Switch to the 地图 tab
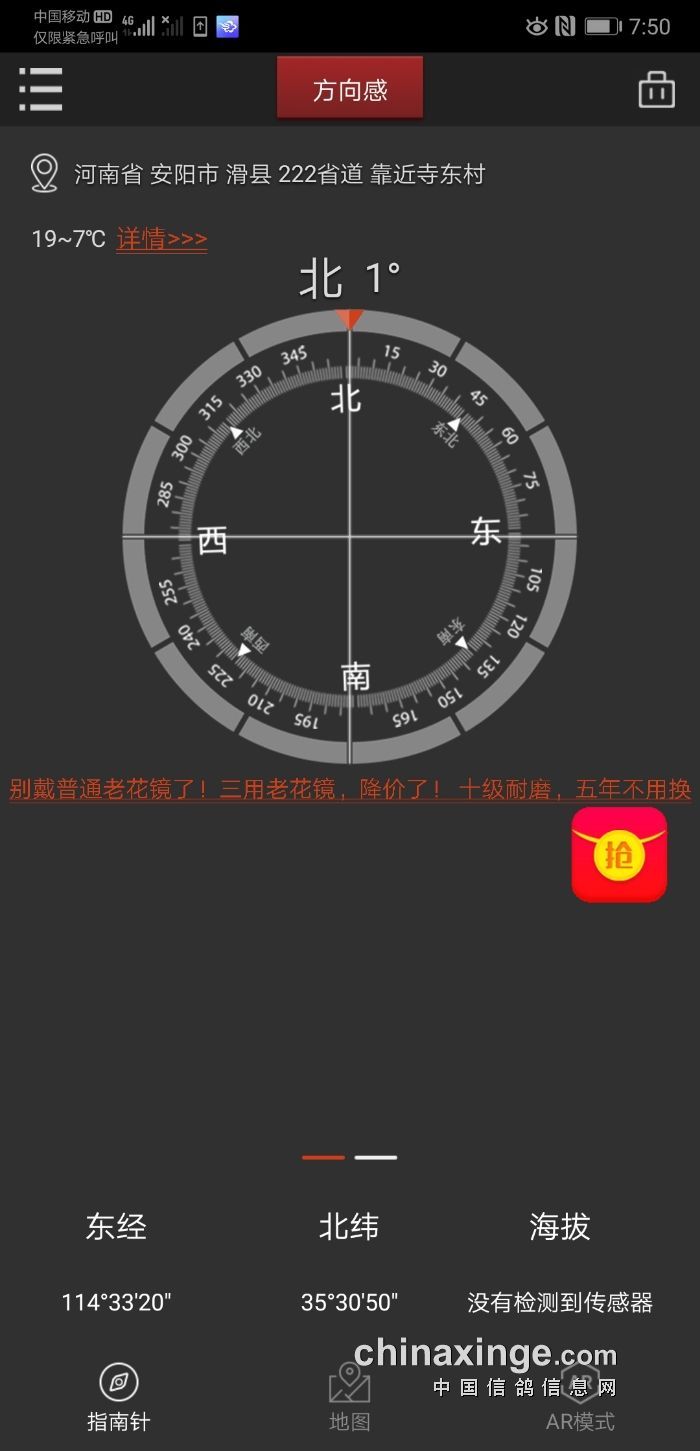This screenshot has width=700, height=1451. (349, 1397)
